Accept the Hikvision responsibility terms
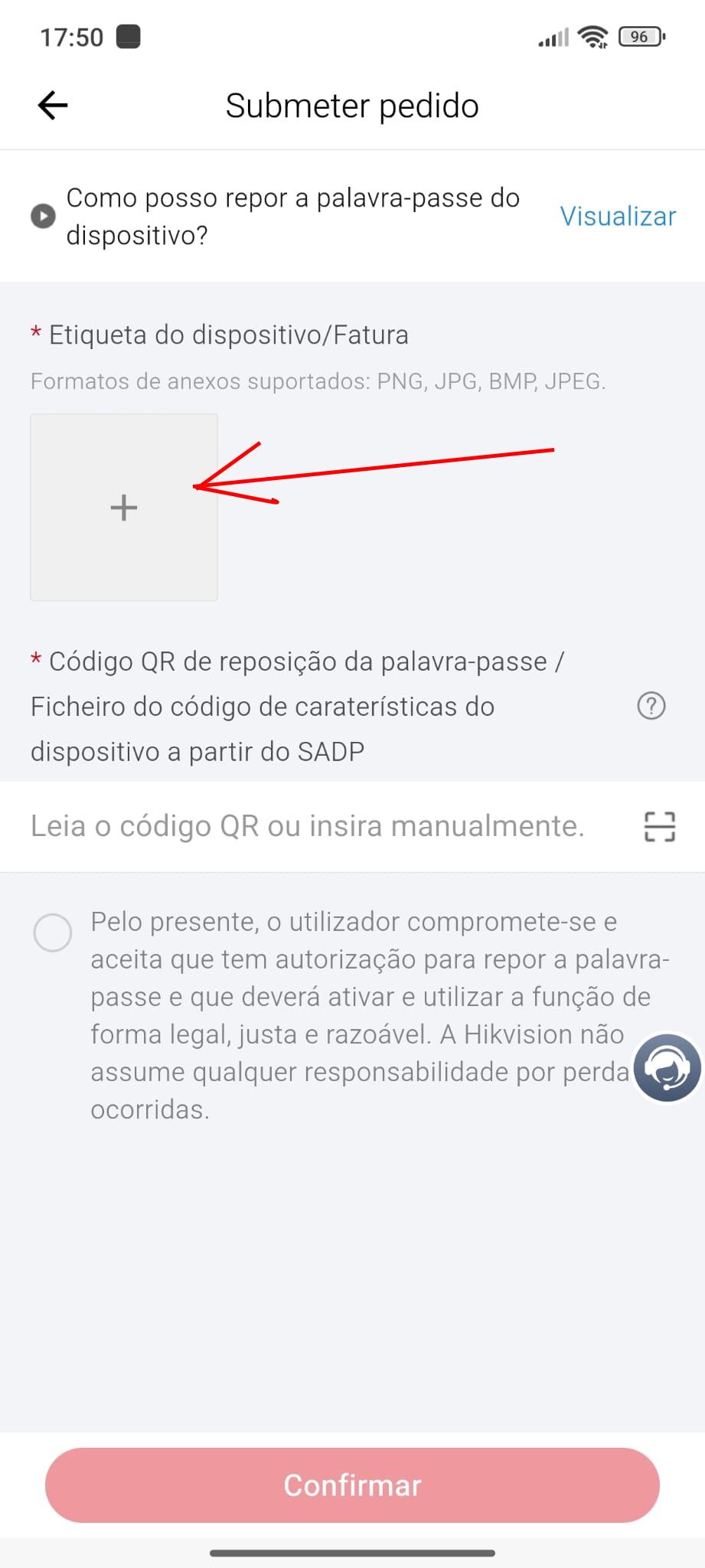Viewport: 705px width, 1568px height. pos(53,933)
